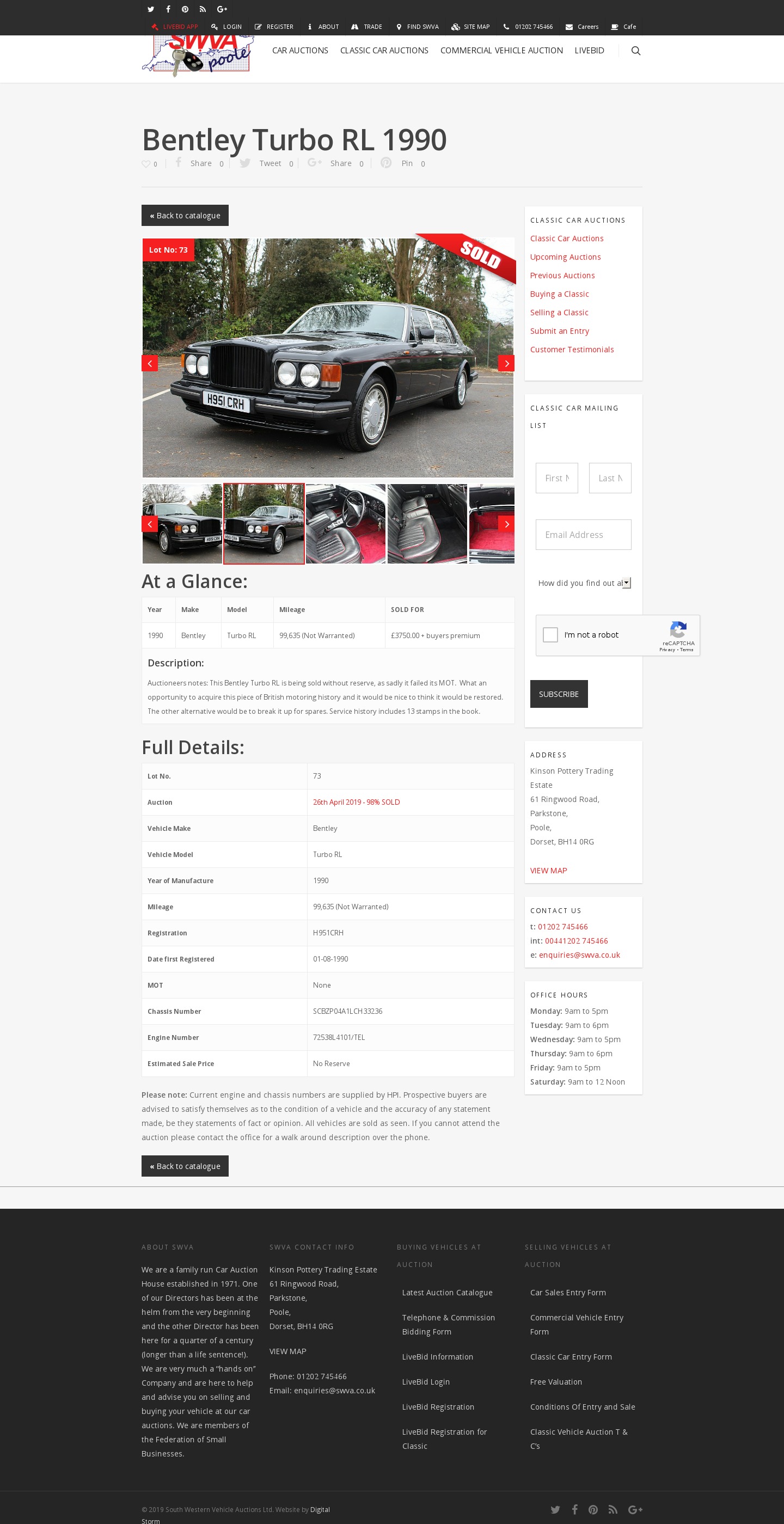
Task: Open Submit an Entry link
Action: tap(559, 330)
